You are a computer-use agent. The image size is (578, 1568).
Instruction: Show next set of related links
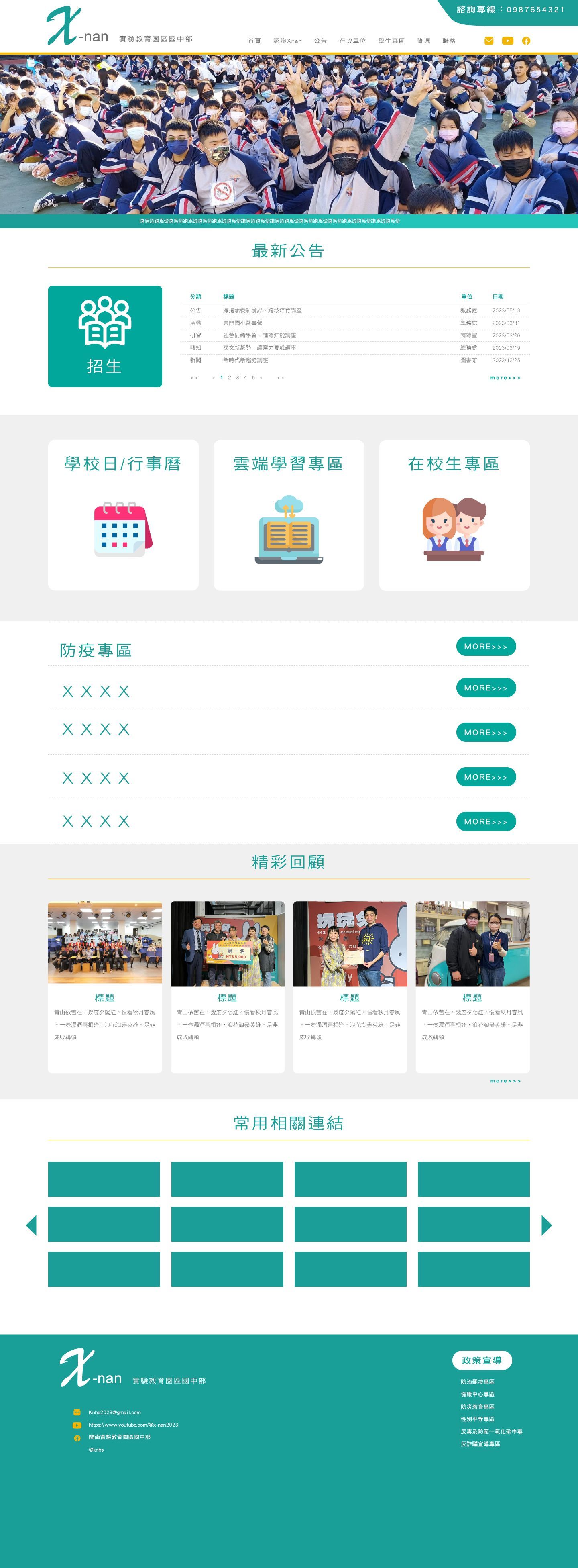click(546, 1225)
